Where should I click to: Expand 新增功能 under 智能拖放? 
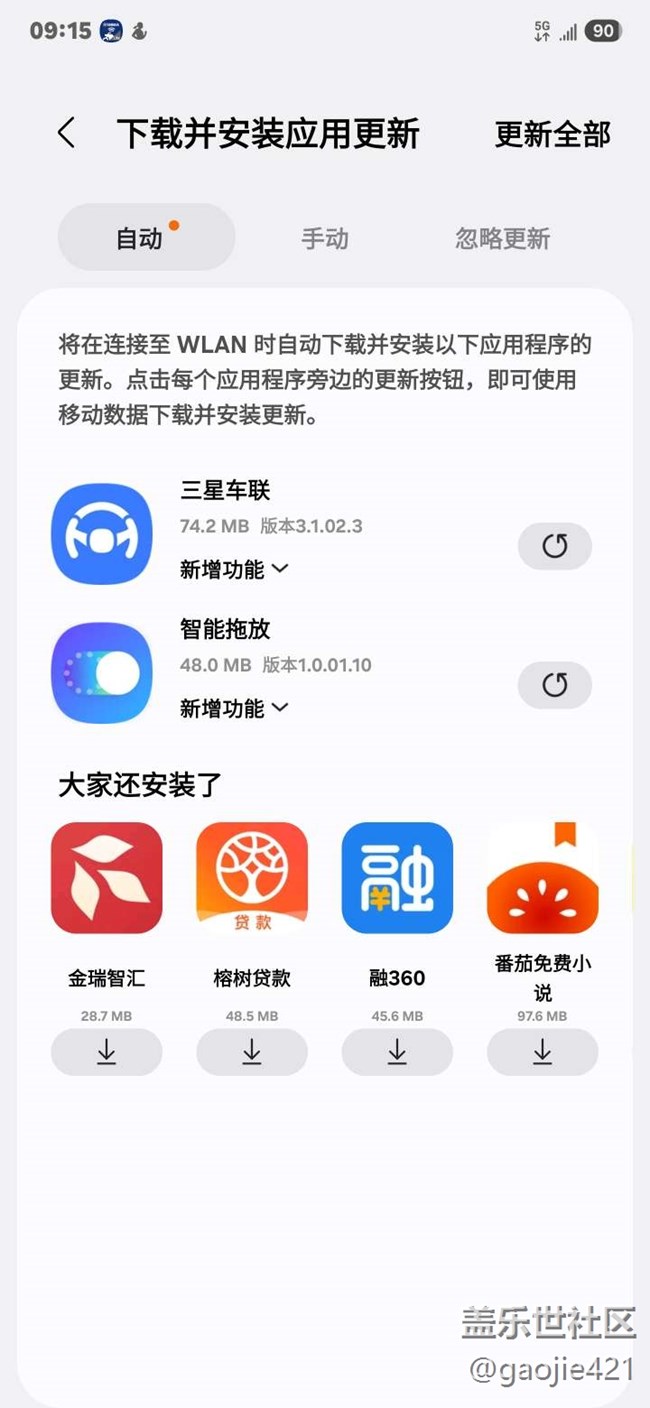tap(234, 708)
